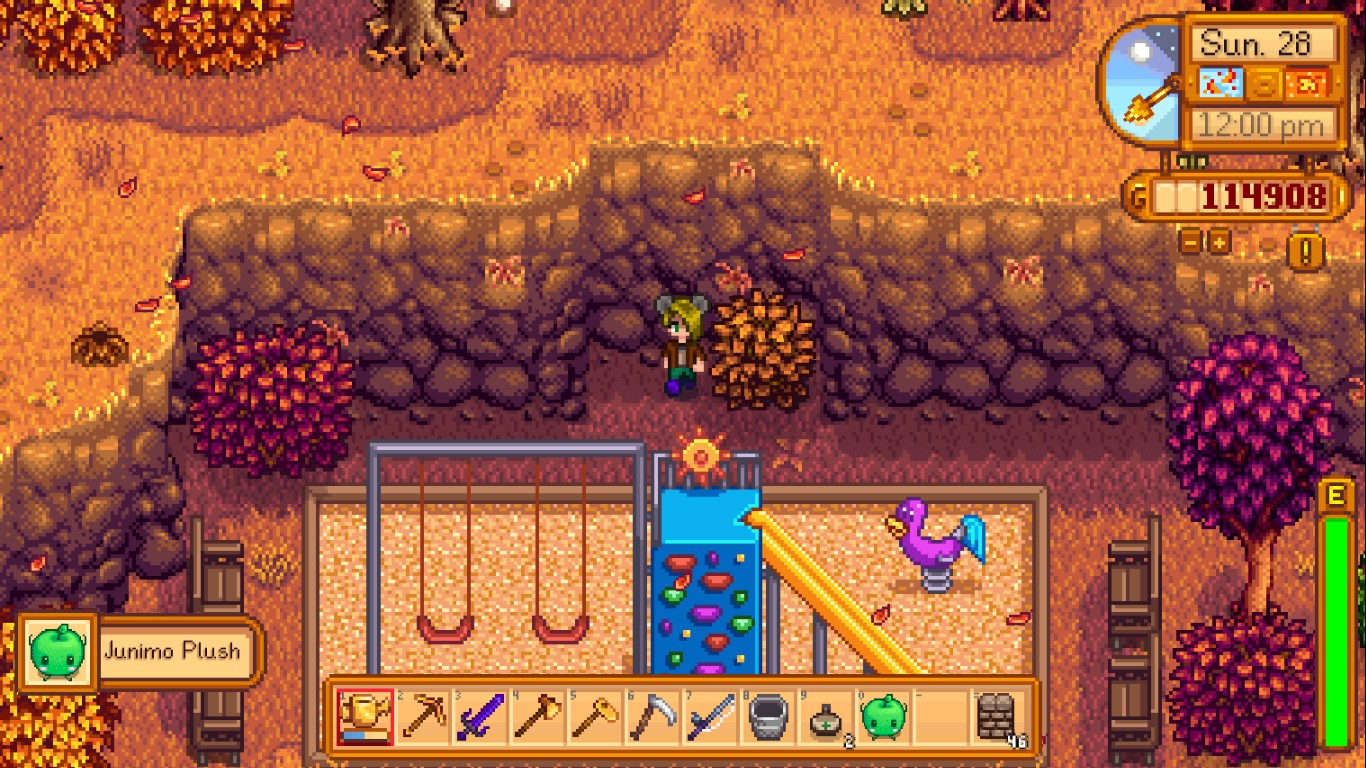Select the pickaxe in slot 2
The height and width of the screenshot is (768, 1366).
pos(424,715)
